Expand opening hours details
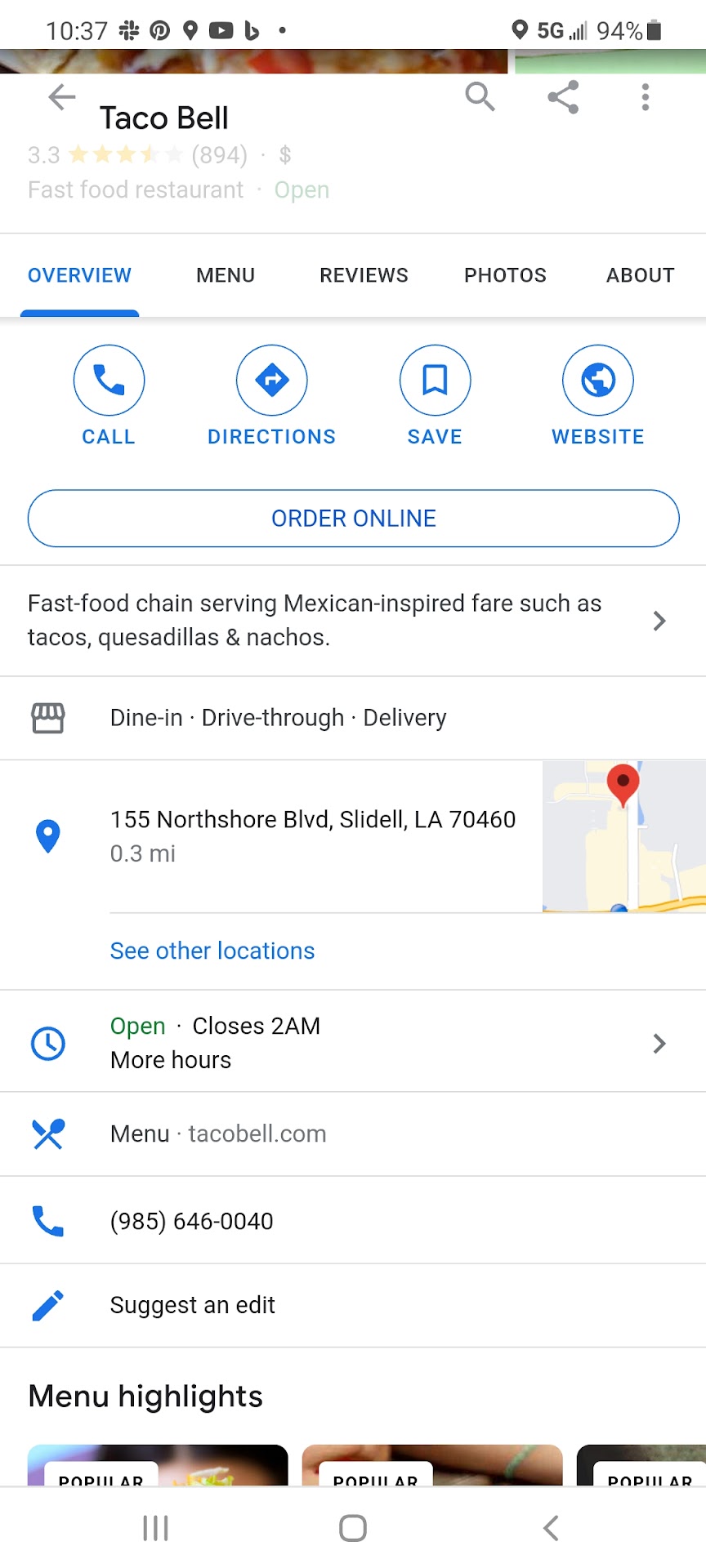The width and height of the screenshot is (706, 1568). click(x=343, y=1043)
